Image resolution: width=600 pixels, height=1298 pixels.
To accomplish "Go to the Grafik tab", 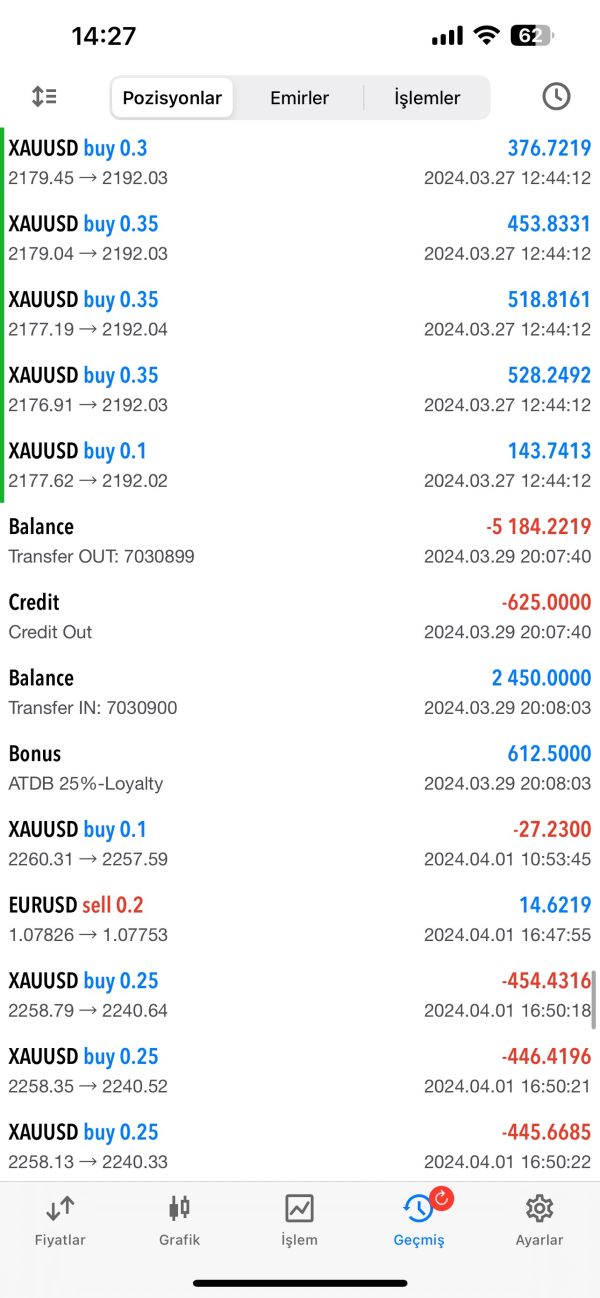I will coord(180,1220).
